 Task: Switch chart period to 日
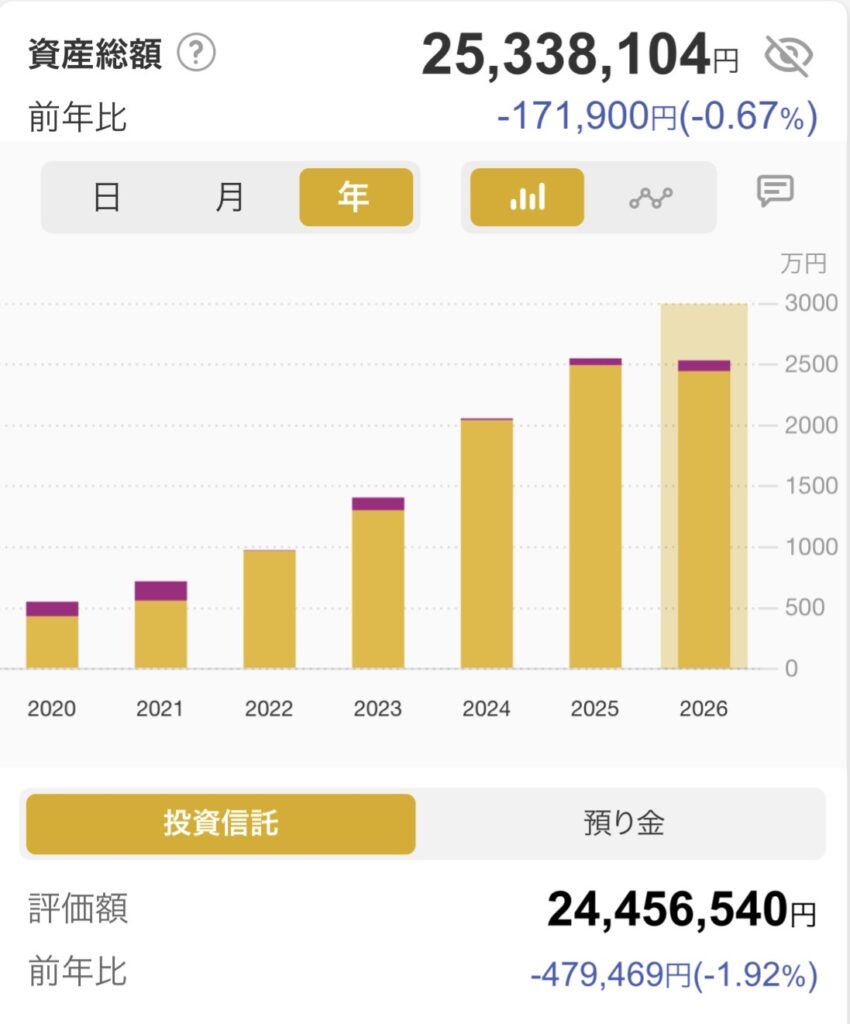pyautogui.click(x=107, y=197)
